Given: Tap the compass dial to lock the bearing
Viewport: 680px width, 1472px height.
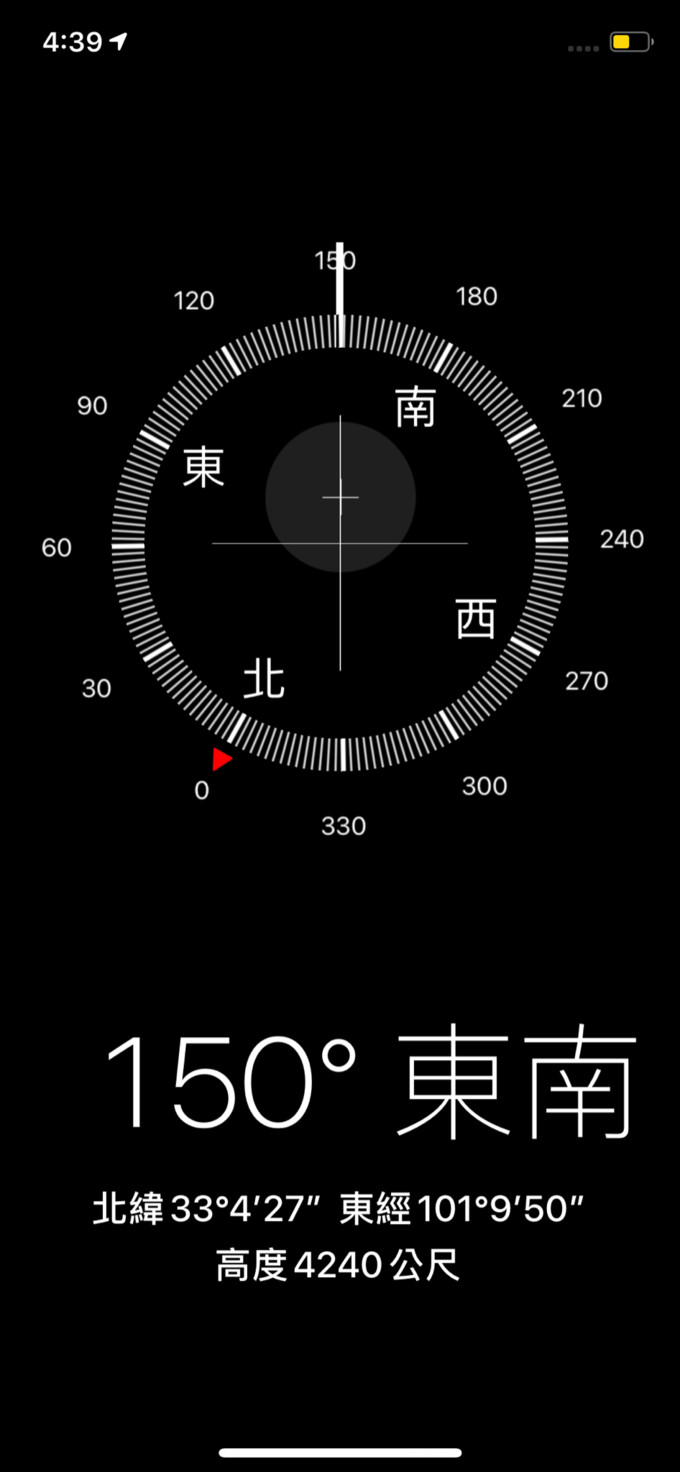Looking at the screenshot, I should [340, 542].
